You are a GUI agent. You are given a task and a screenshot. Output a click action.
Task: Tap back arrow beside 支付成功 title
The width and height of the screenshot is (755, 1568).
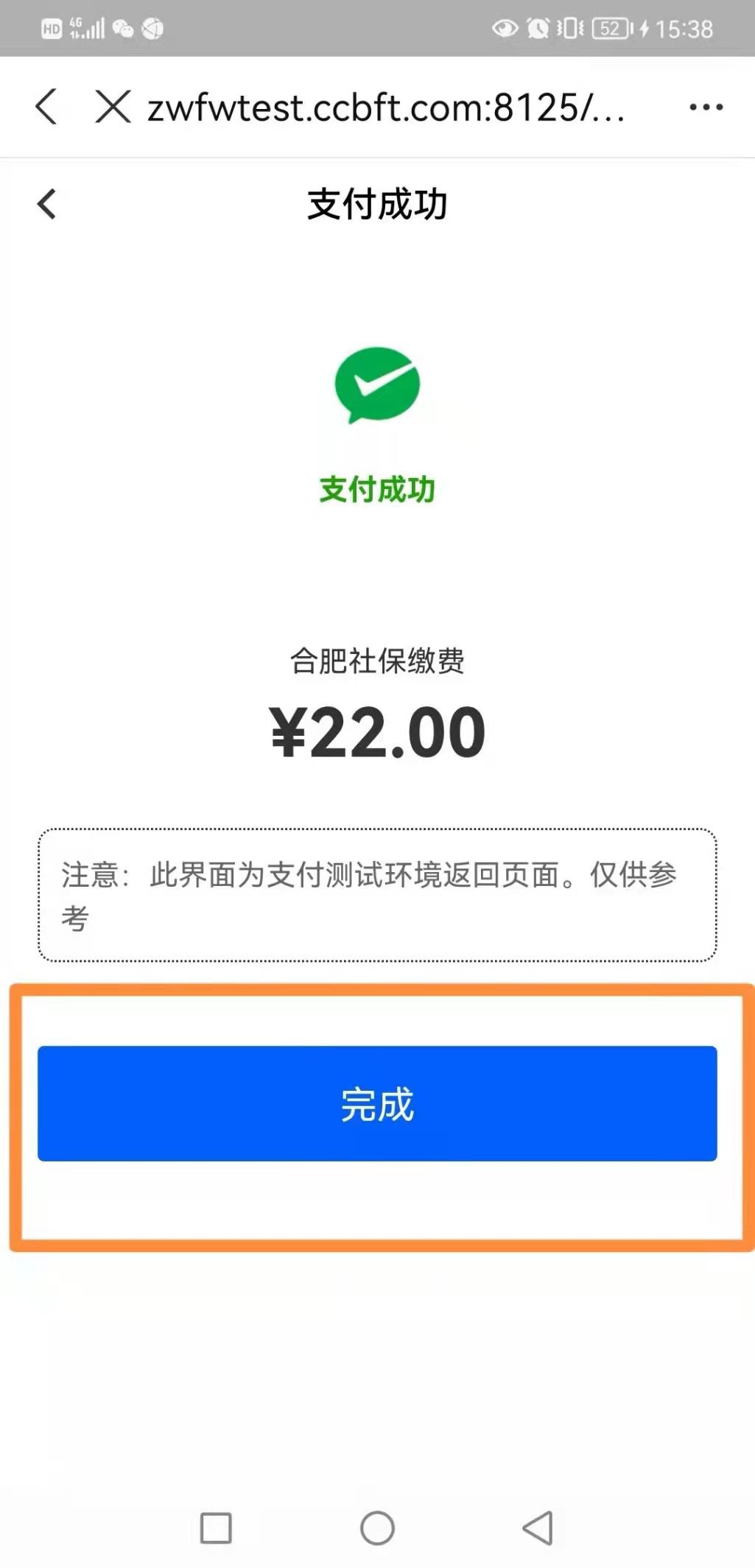(x=47, y=204)
